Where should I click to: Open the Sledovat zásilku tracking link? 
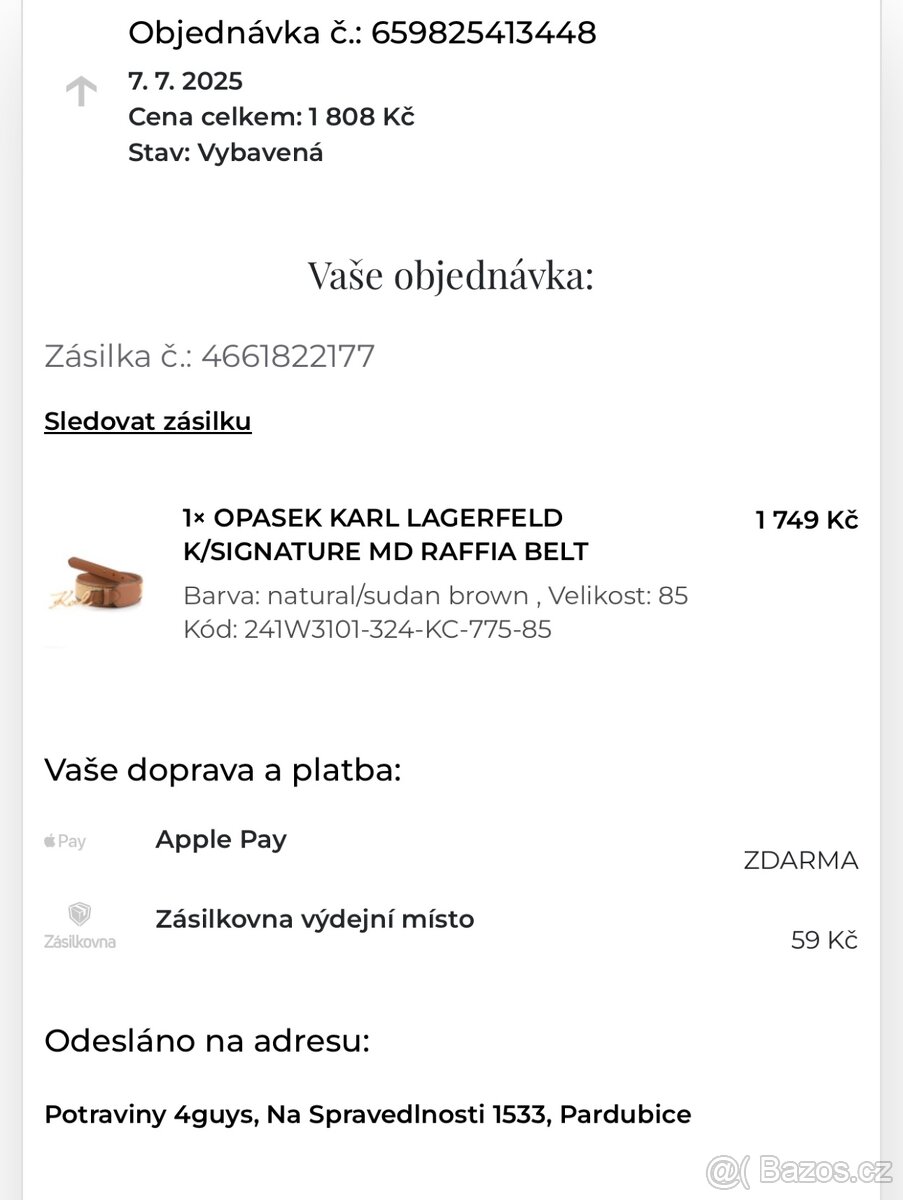[x=147, y=421]
